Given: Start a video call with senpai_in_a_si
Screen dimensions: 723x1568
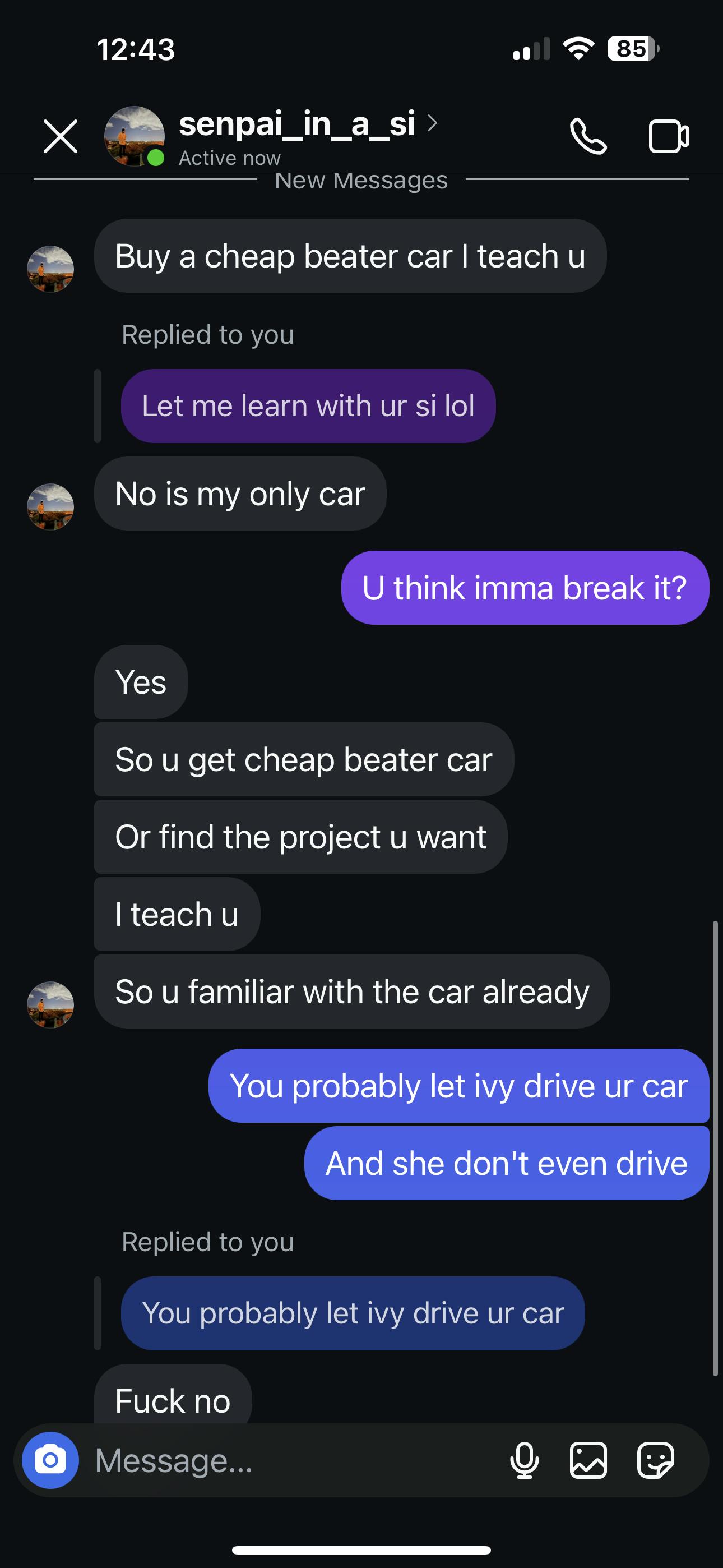Looking at the screenshot, I should point(668,136).
